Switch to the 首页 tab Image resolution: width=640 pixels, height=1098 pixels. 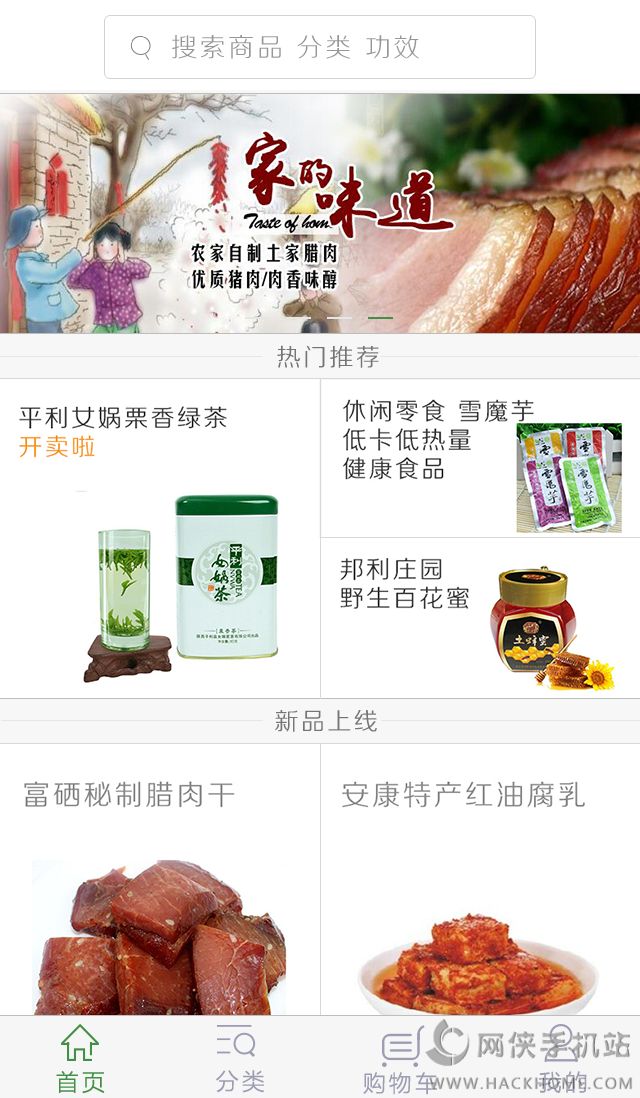(80, 1058)
